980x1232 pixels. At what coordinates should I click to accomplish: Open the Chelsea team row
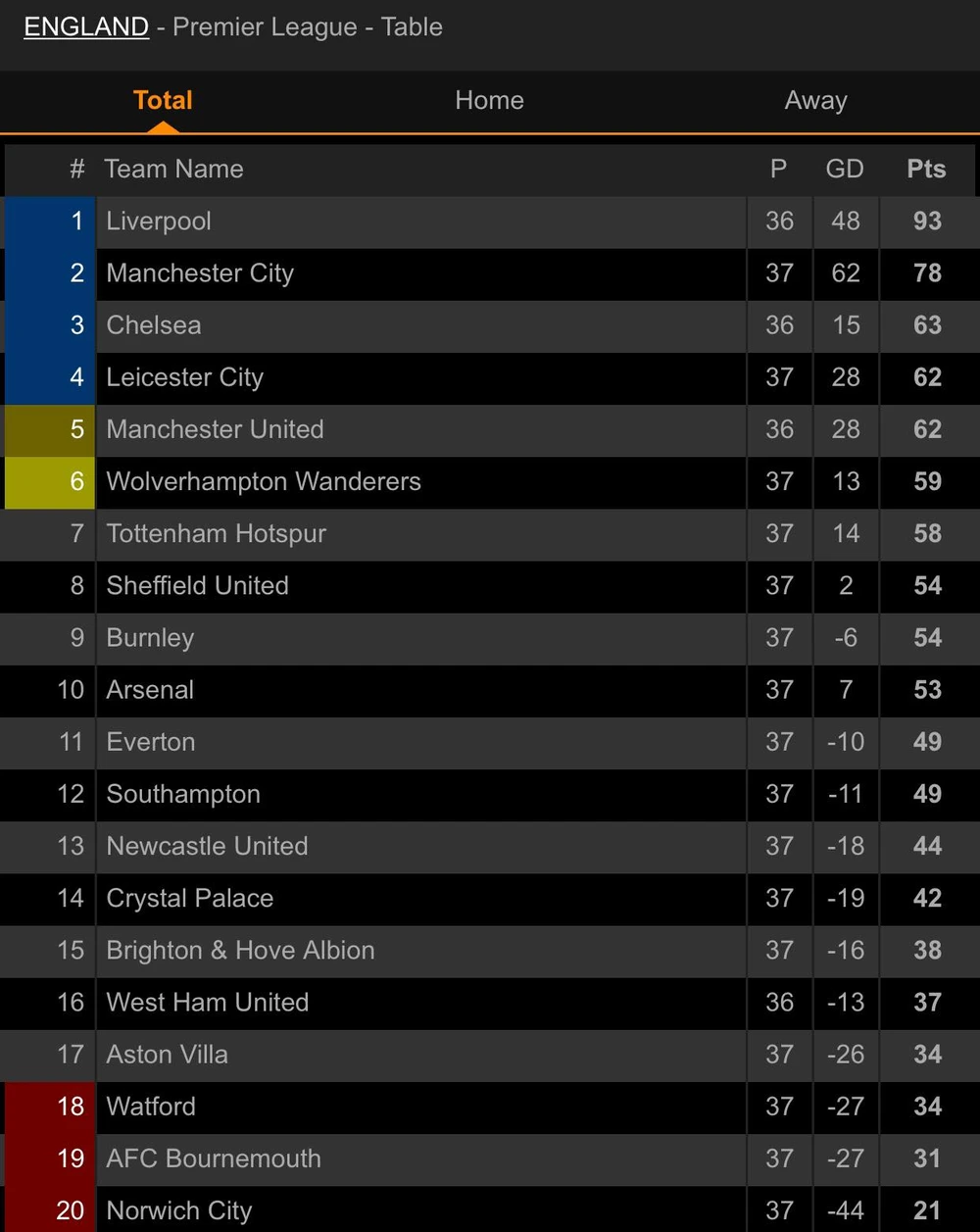tap(154, 325)
